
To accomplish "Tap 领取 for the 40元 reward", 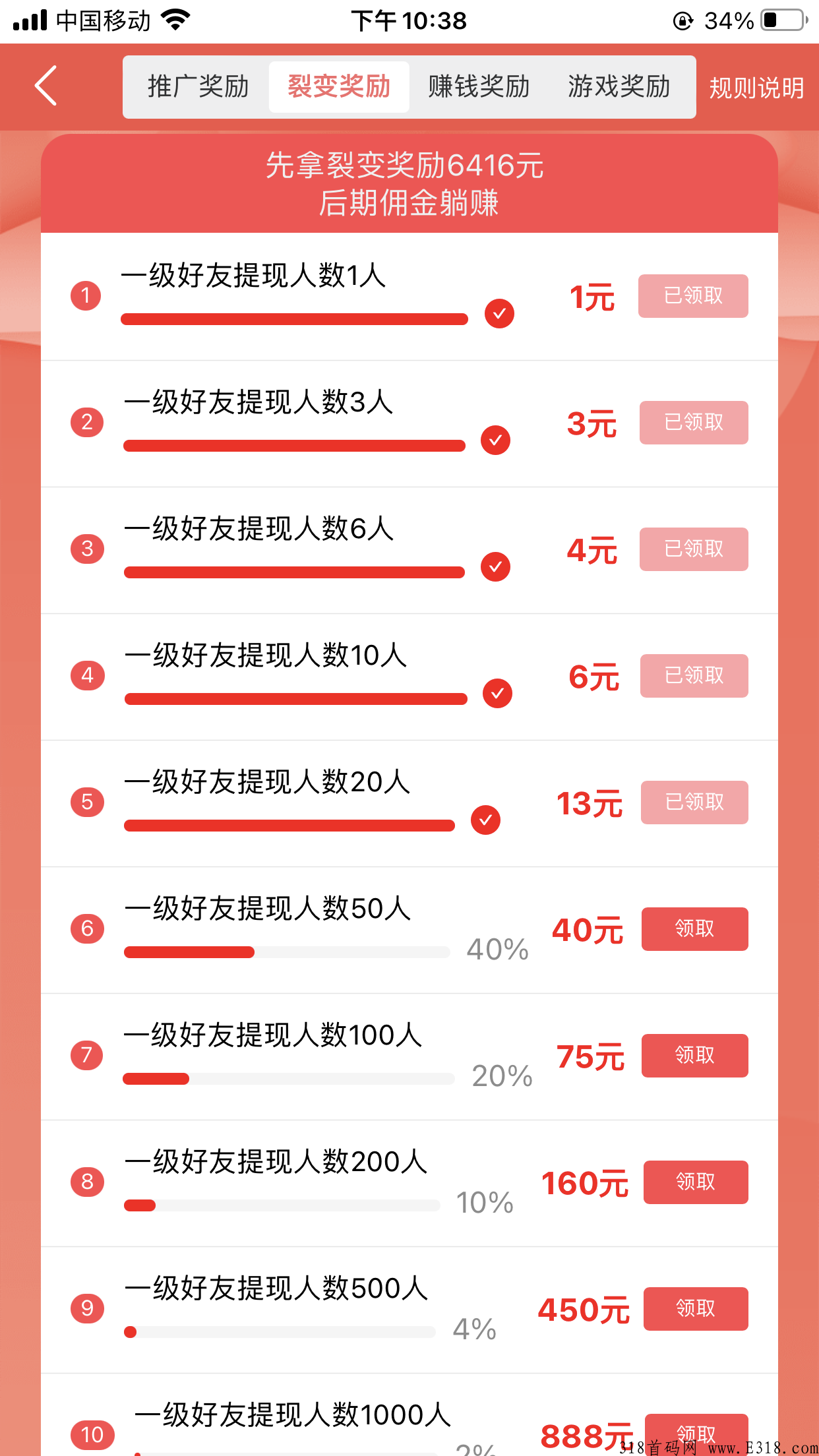I will [694, 928].
